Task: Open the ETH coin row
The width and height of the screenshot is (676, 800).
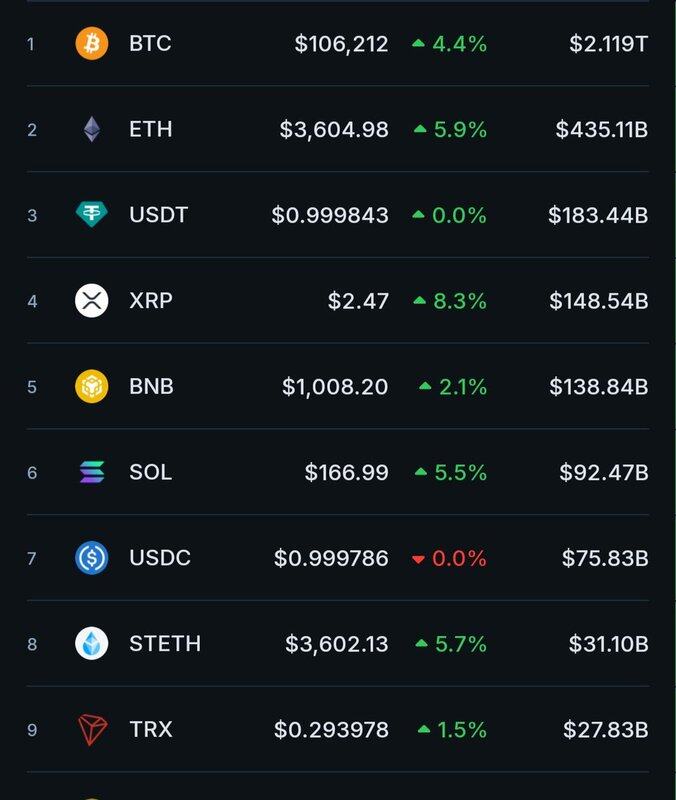Action: click(150, 130)
